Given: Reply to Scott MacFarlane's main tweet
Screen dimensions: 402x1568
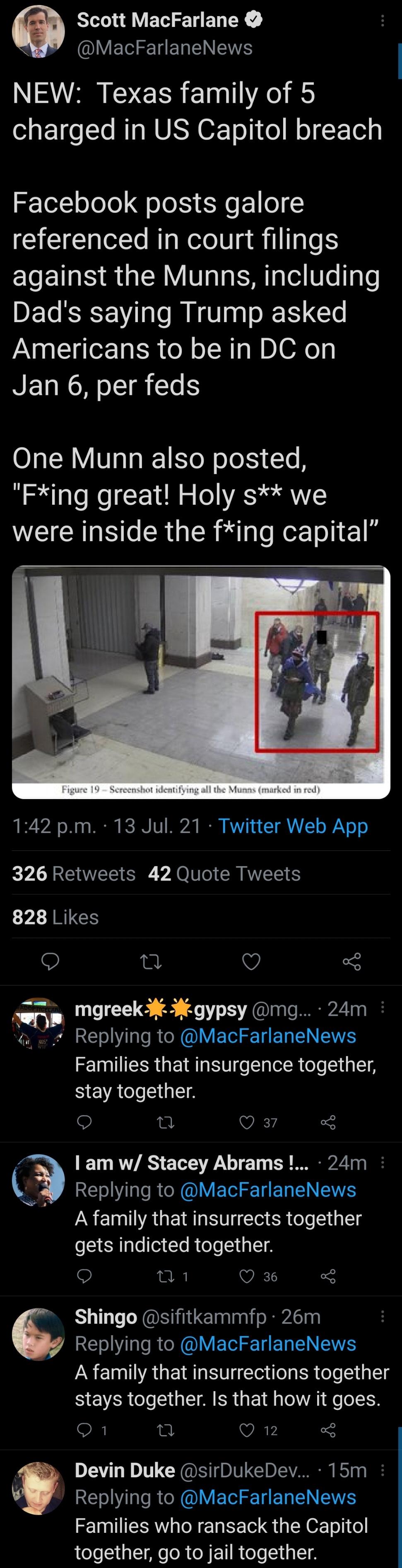Looking at the screenshot, I should 50,961.
